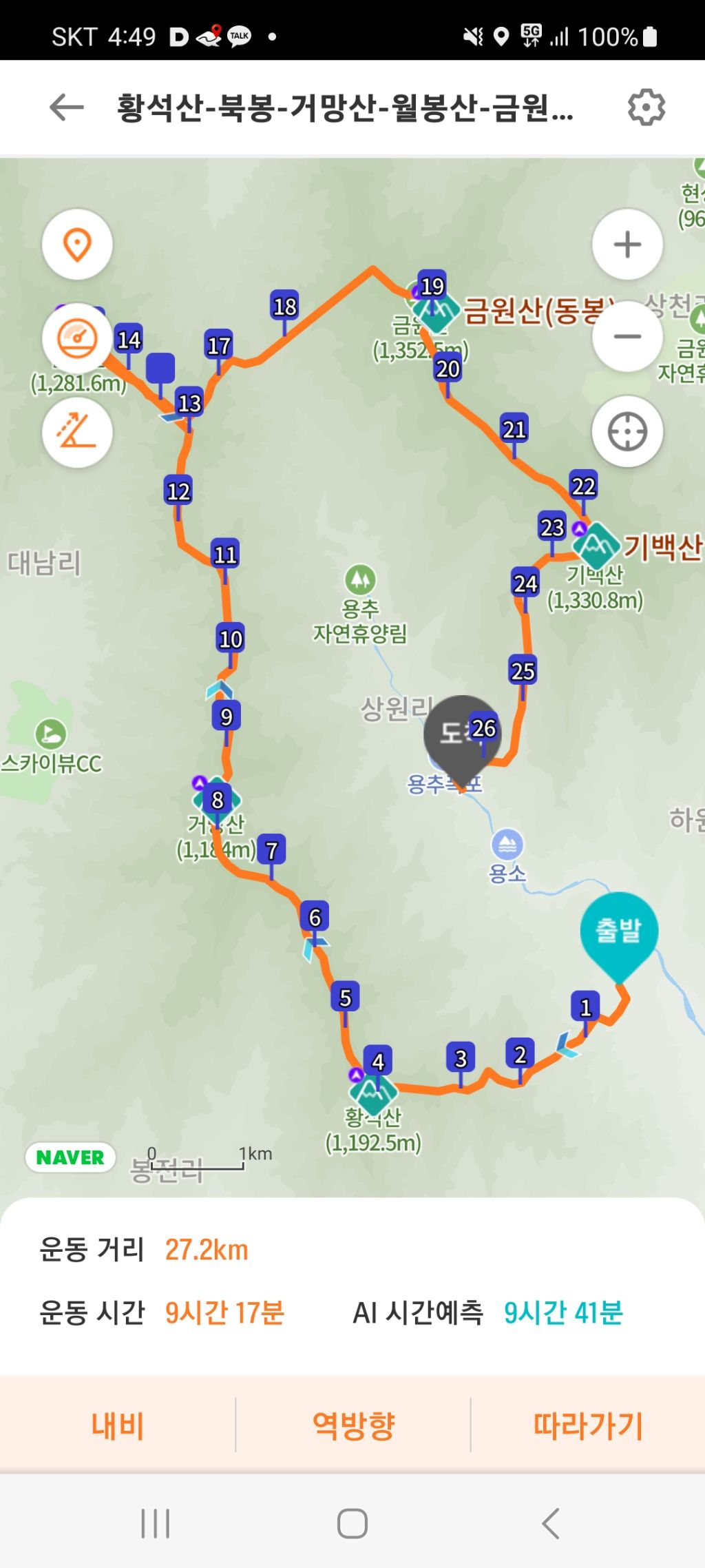The height and width of the screenshot is (1568, 705).
Task: Open the speed gauge button
Action: tap(77, 338)
